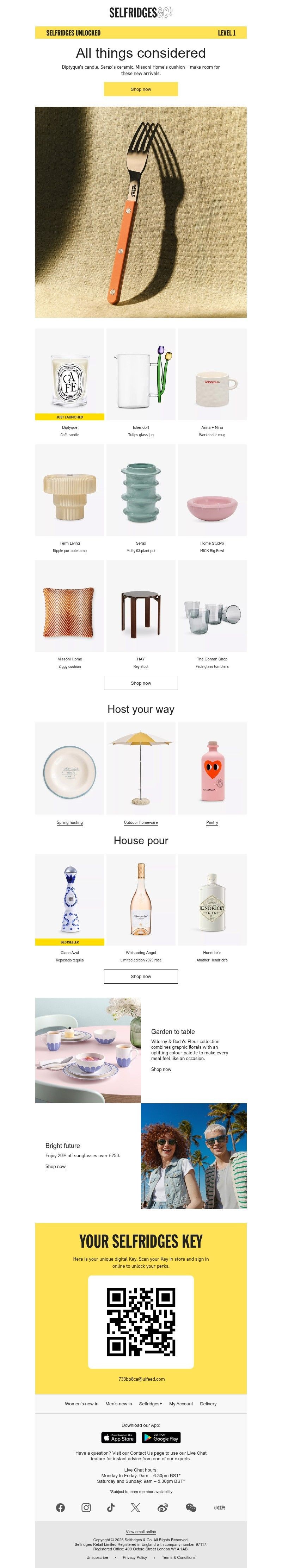Viewport: 282px width, 1568px height.
Task: Open the Diptyque Café candle product
Action: [69, 374]
